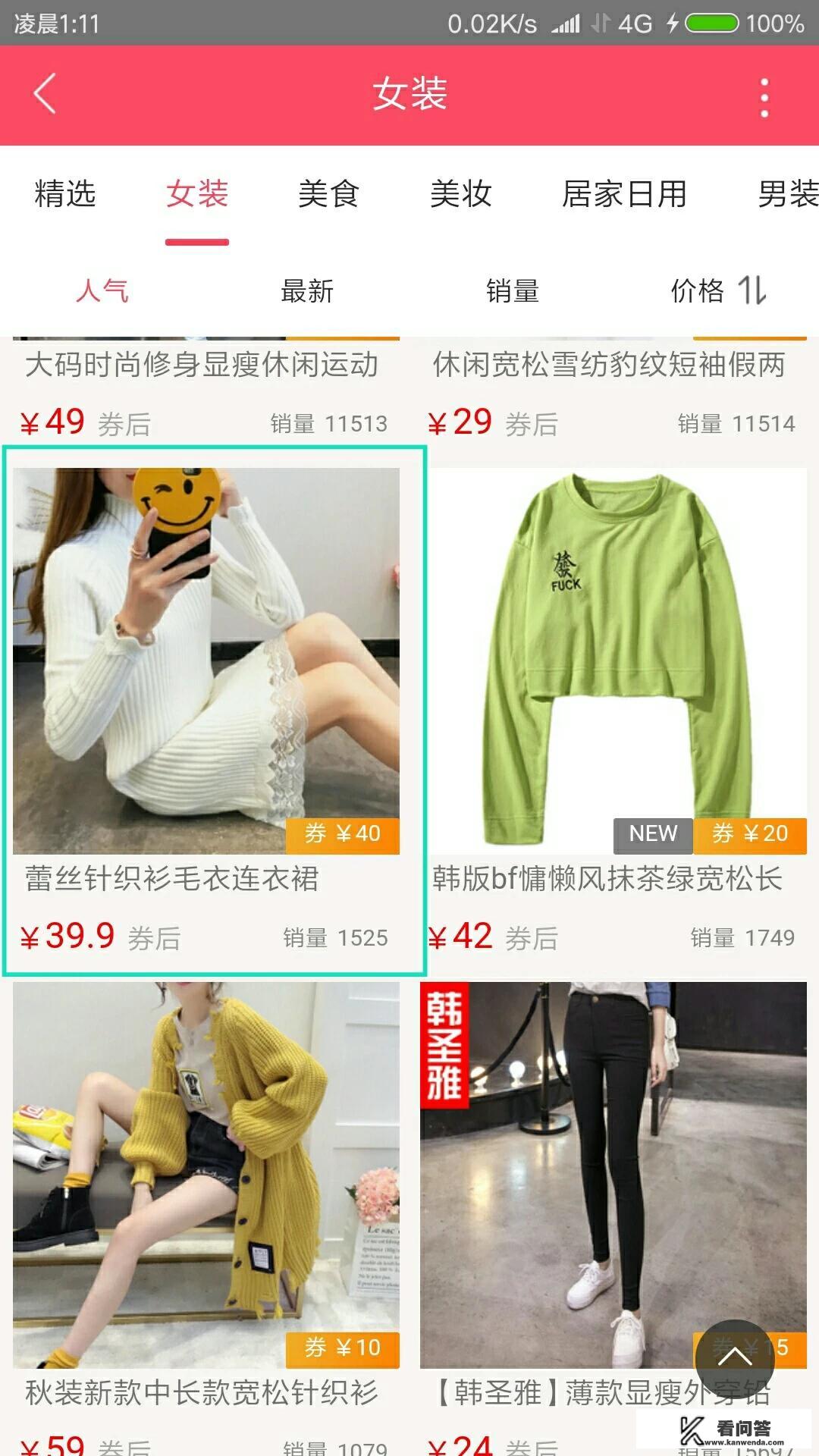The height and width of the screenshot is (1456, 819).
Task: Open the three-dot overflow menu
Action: click(765, 94)
